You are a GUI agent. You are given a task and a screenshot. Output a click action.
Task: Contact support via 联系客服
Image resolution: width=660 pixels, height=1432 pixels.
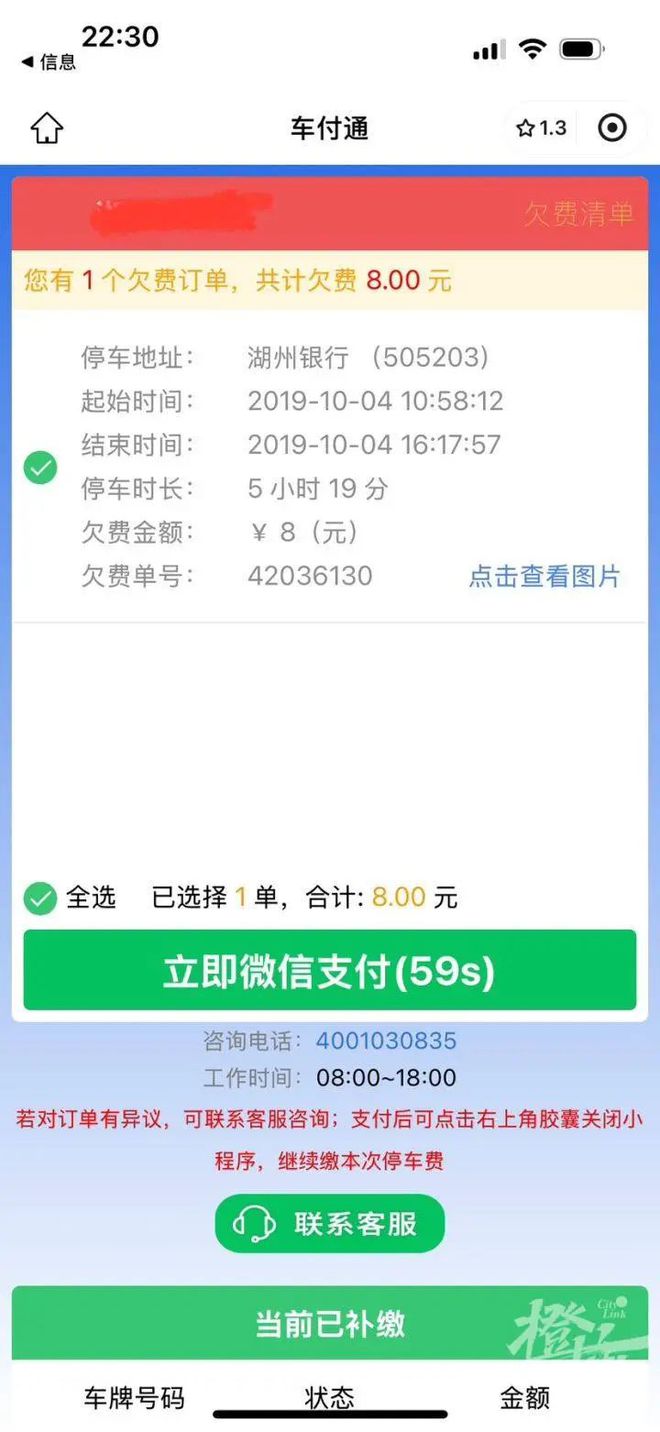(330, 1223)
